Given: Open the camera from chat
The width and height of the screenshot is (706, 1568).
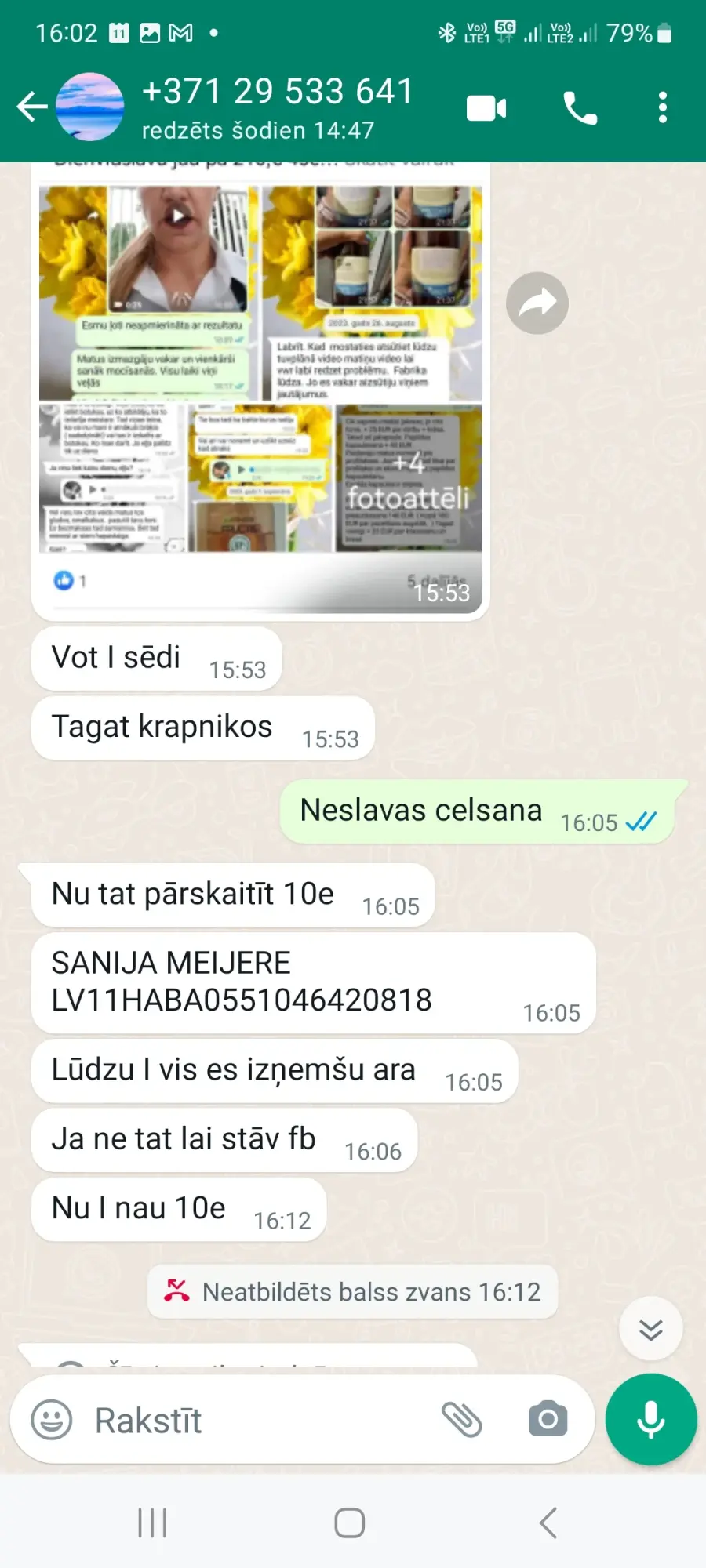Looking at the screenshot, I should pos(548,1419).
